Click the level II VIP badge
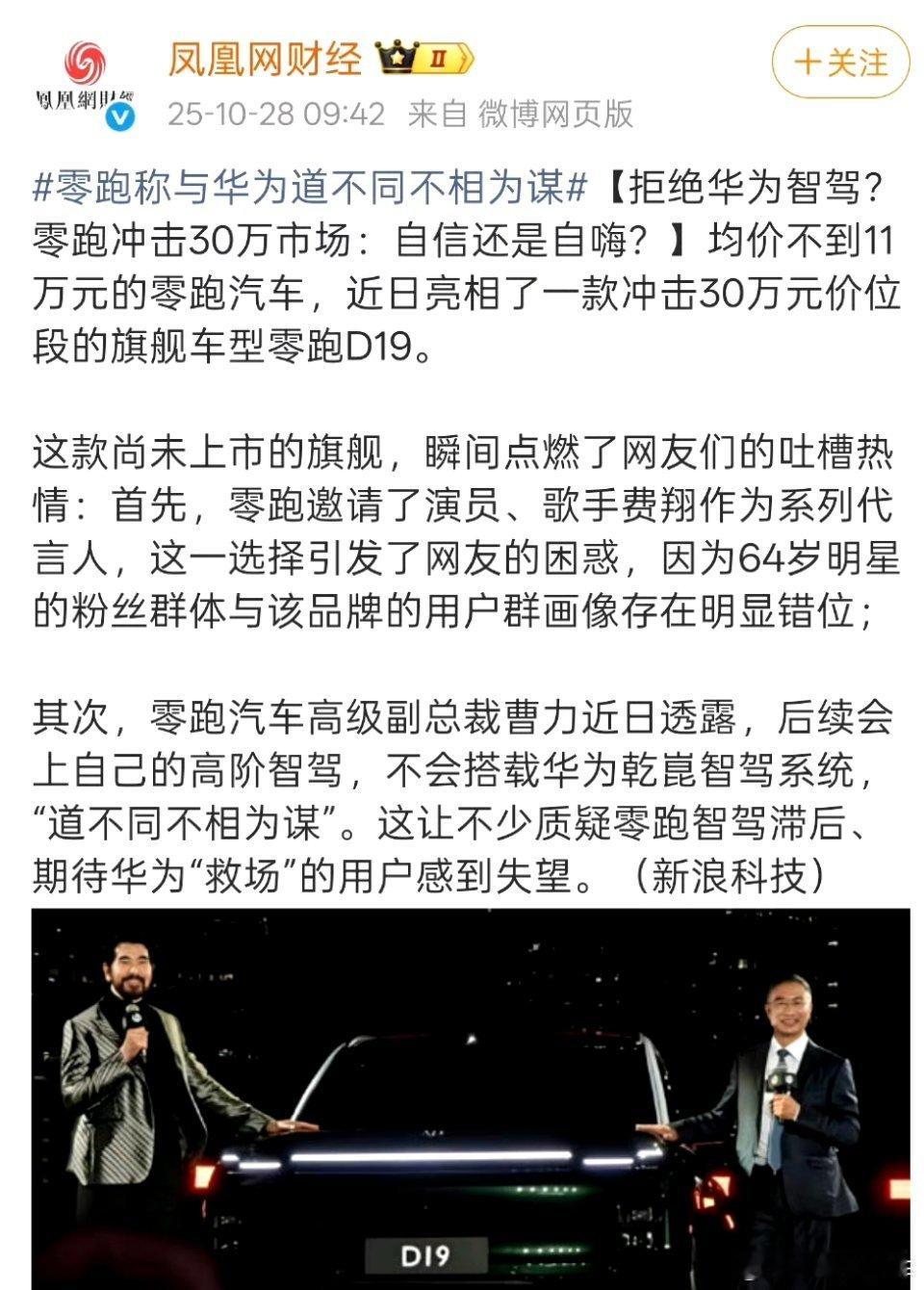 pyautogui.click(x=439, y=58)
